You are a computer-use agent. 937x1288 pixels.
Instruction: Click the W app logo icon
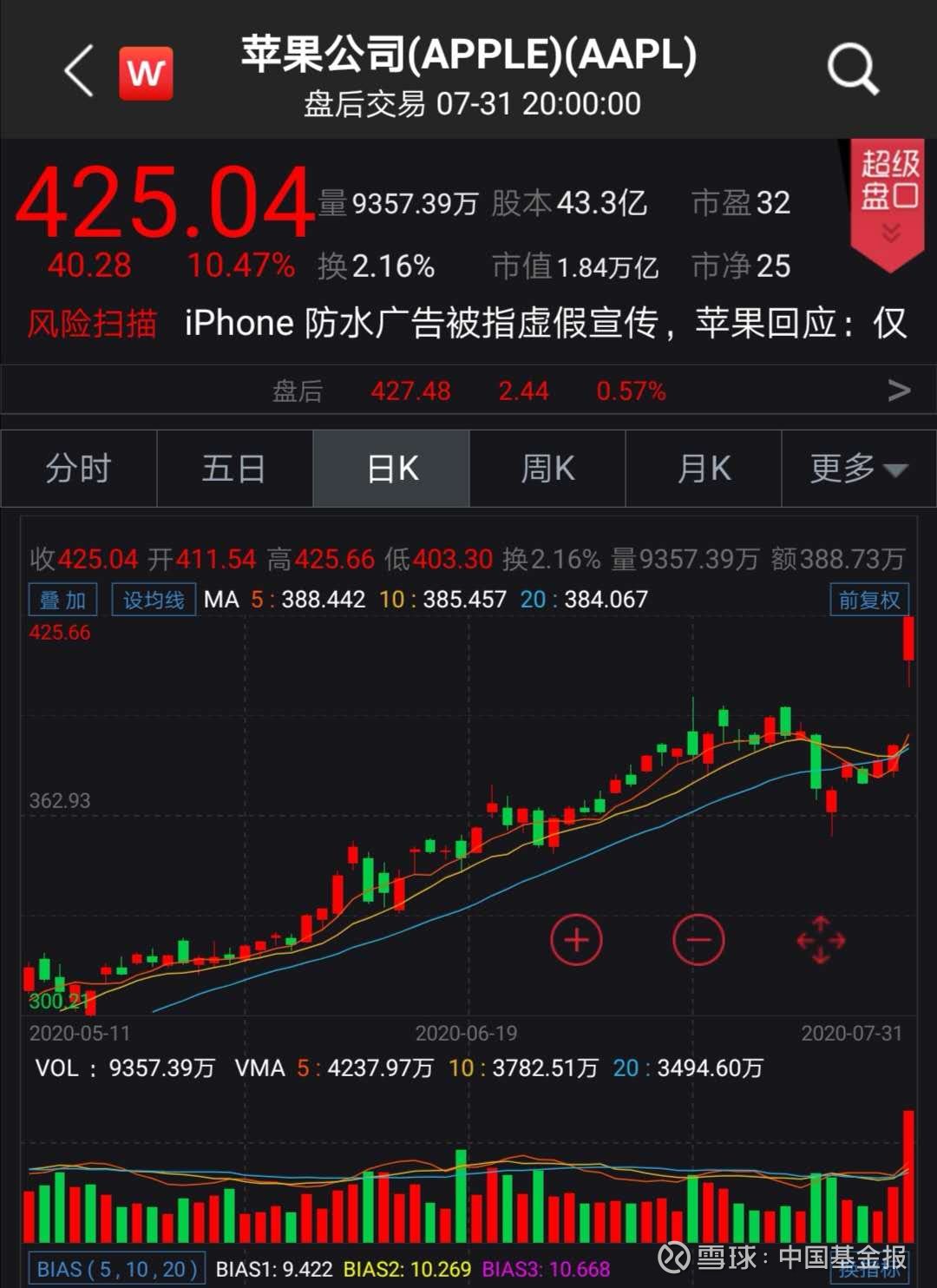coord(146,72)
